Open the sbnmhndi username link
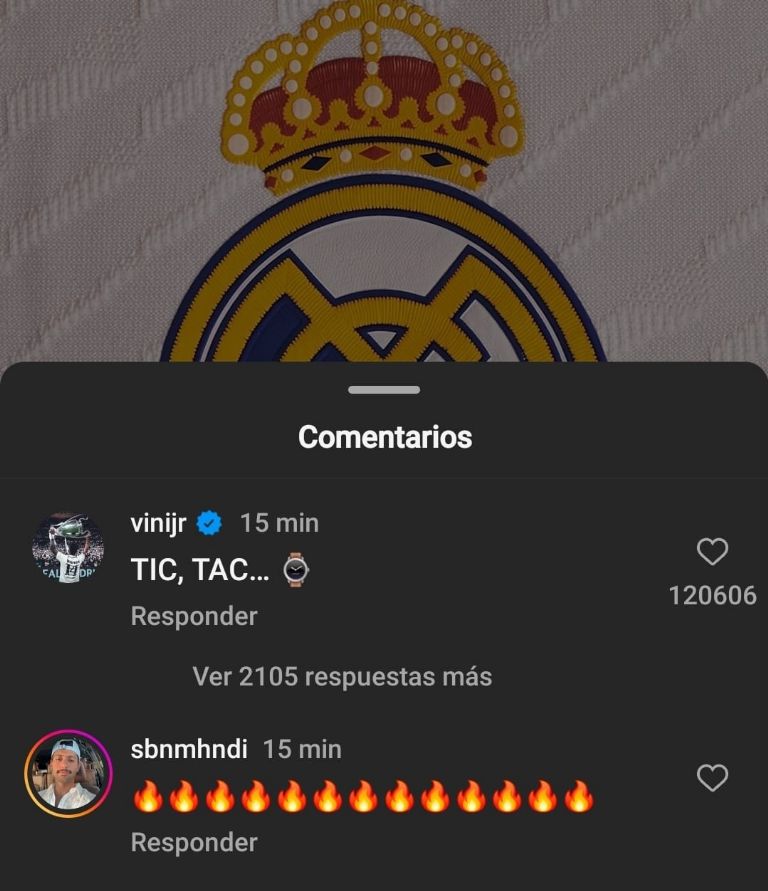The width and height of the screenshot is (768, 891). pyautogui.click(x=190, y=749)
